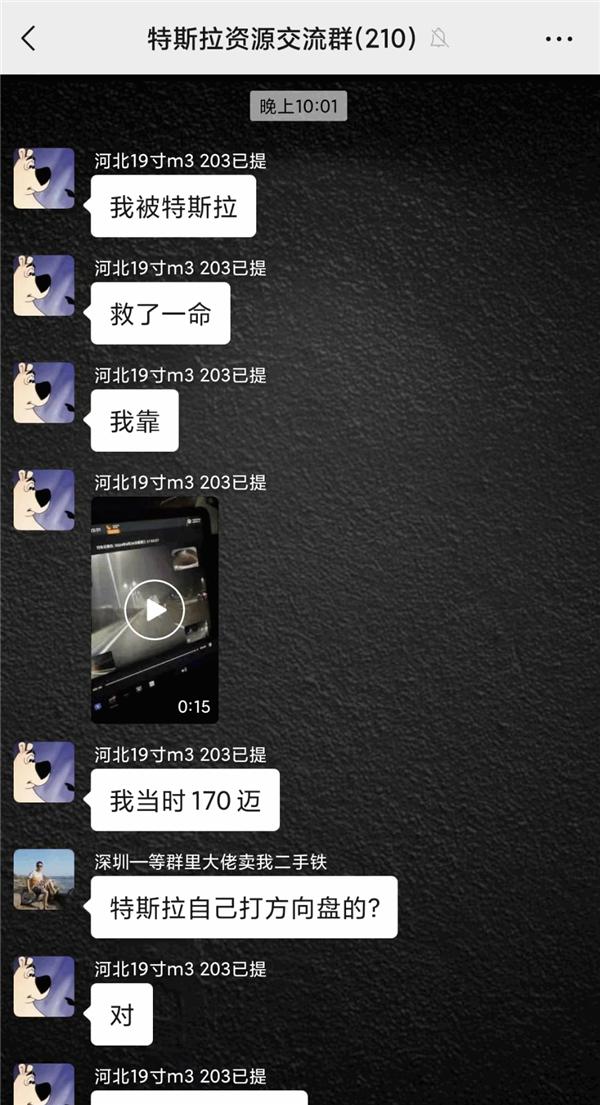Open the group chat's three-dot menu
This screenshot has width=600, height=1105.
point(558,39)
